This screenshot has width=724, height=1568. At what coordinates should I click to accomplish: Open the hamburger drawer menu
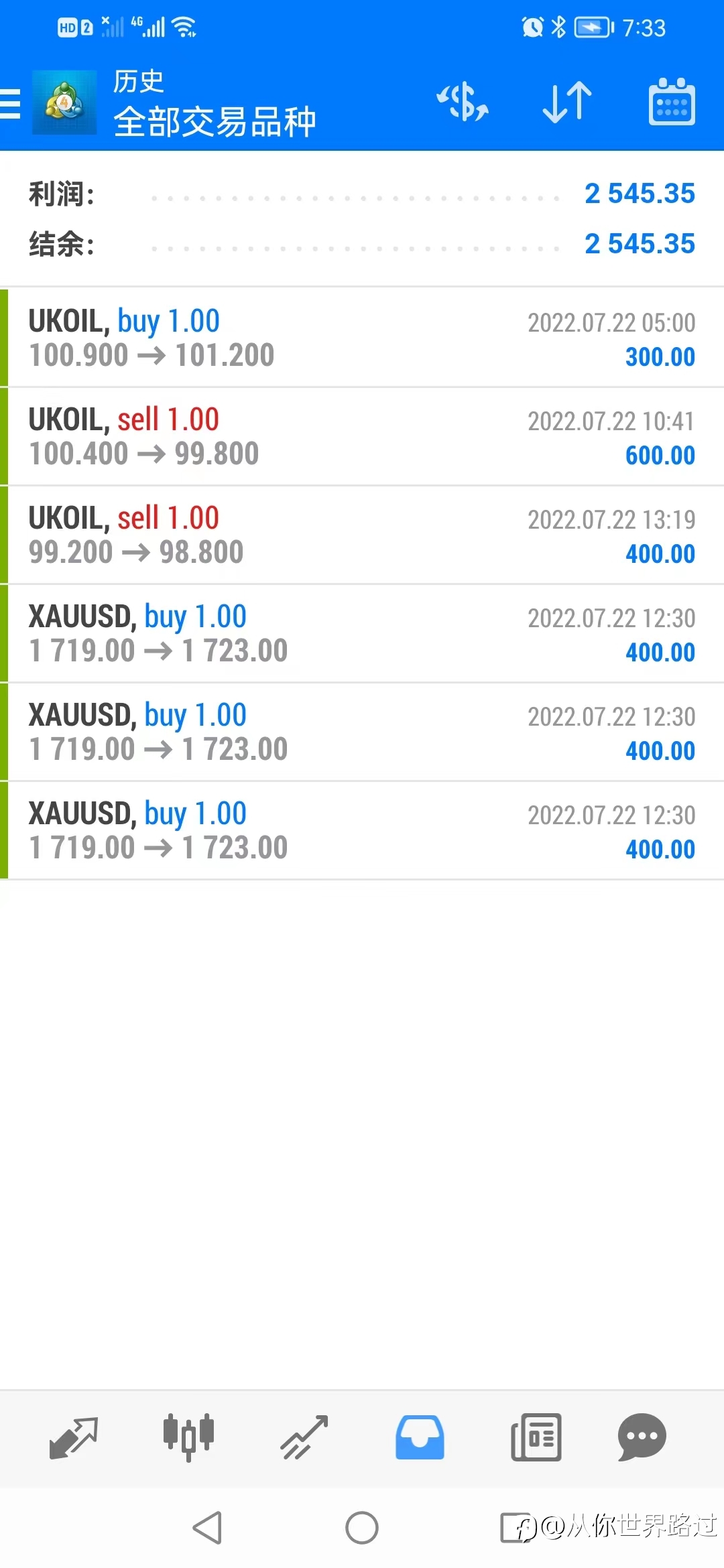[x=10, y=104]
